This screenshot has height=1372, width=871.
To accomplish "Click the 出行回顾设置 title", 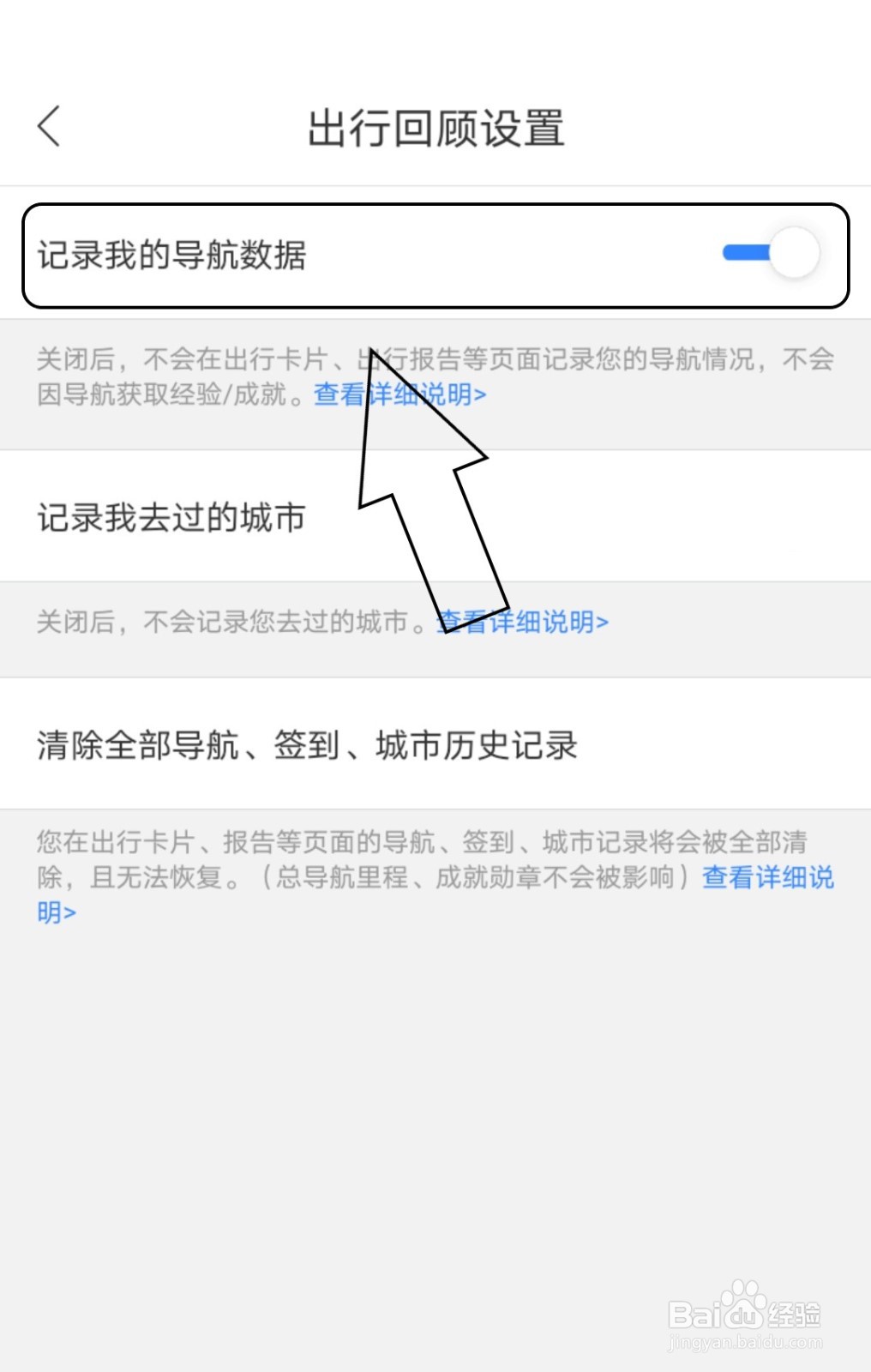I will tap(435, 126).
